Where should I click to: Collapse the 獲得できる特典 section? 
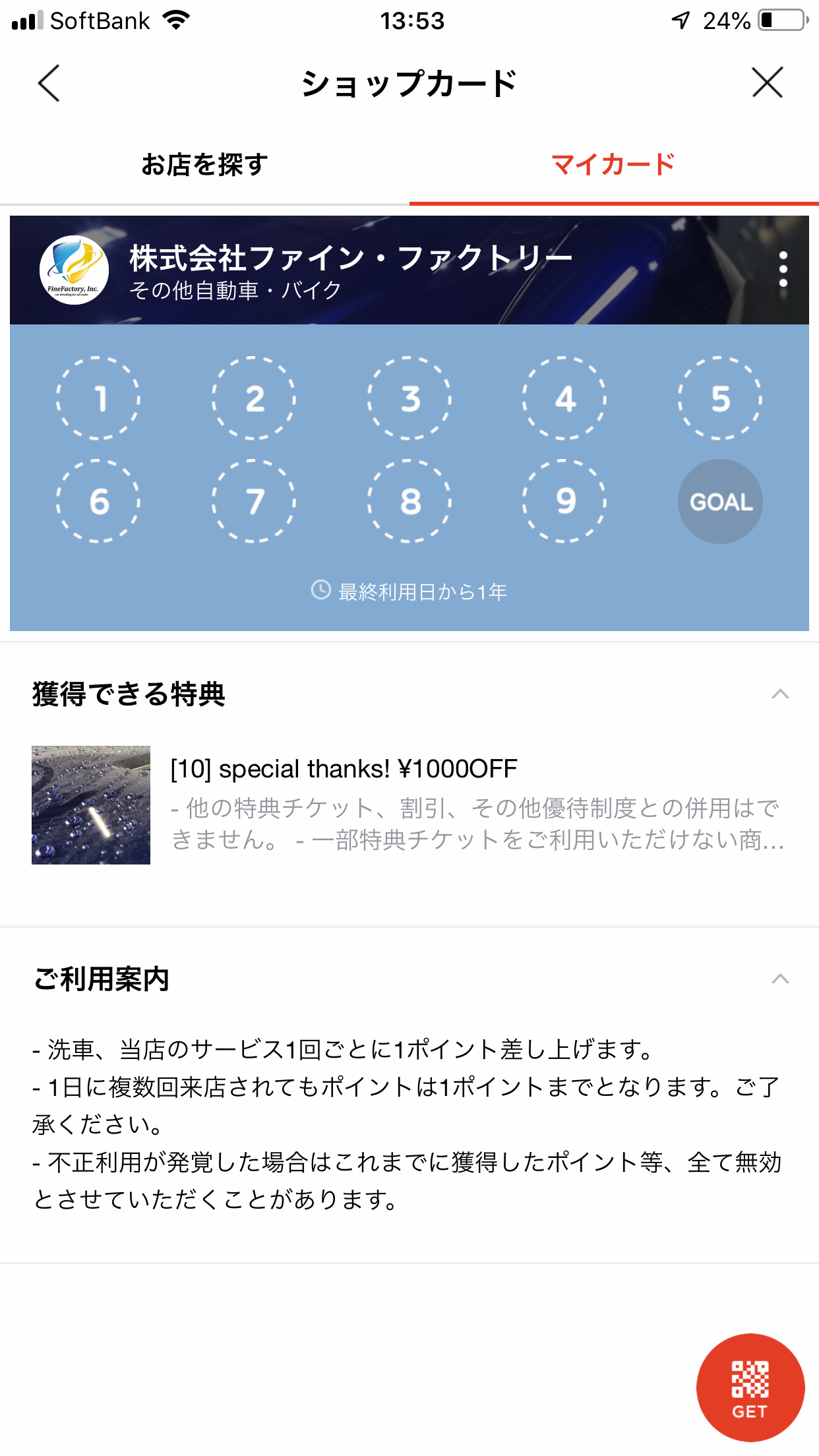click(x=780, y=694)
